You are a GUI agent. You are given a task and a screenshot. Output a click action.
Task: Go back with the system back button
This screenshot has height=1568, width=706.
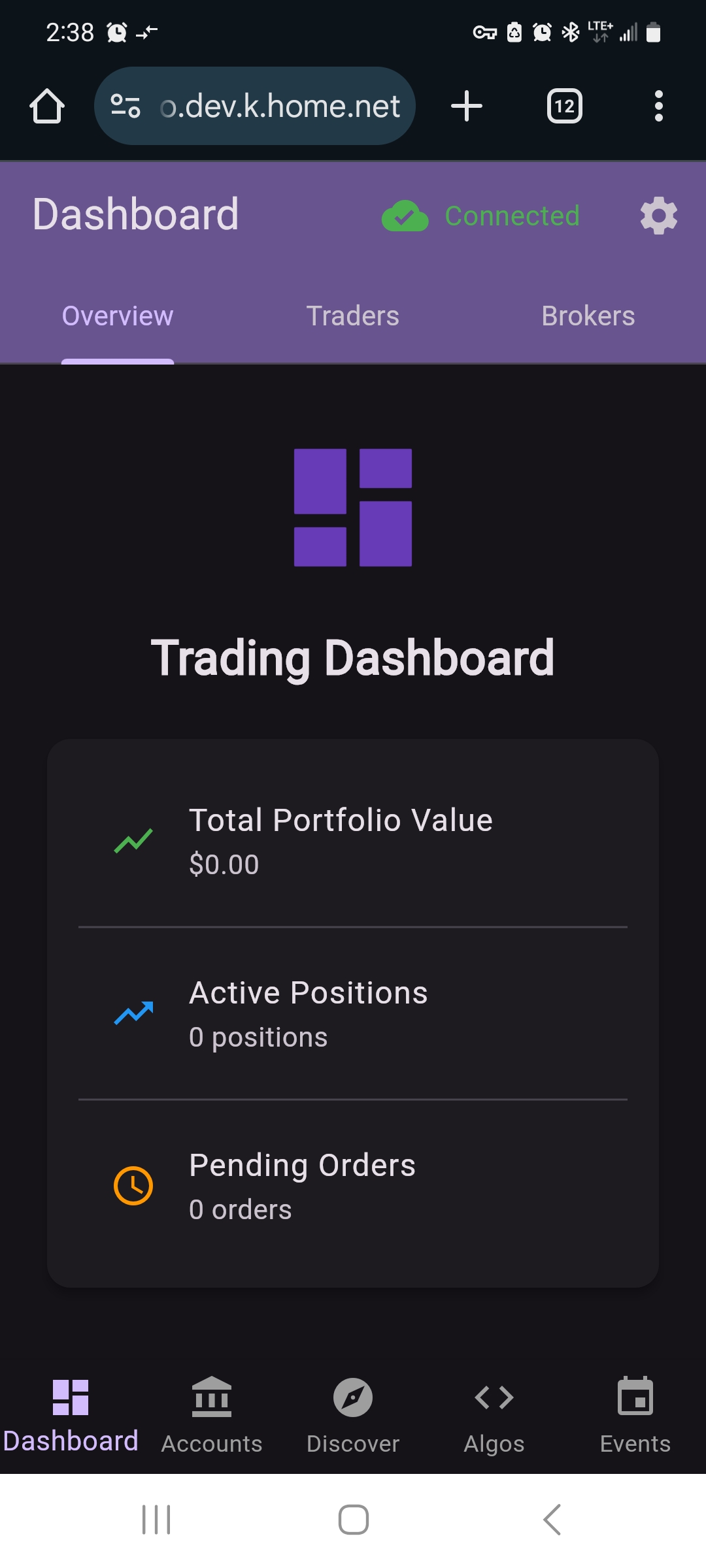click(x=552, y=1520)
